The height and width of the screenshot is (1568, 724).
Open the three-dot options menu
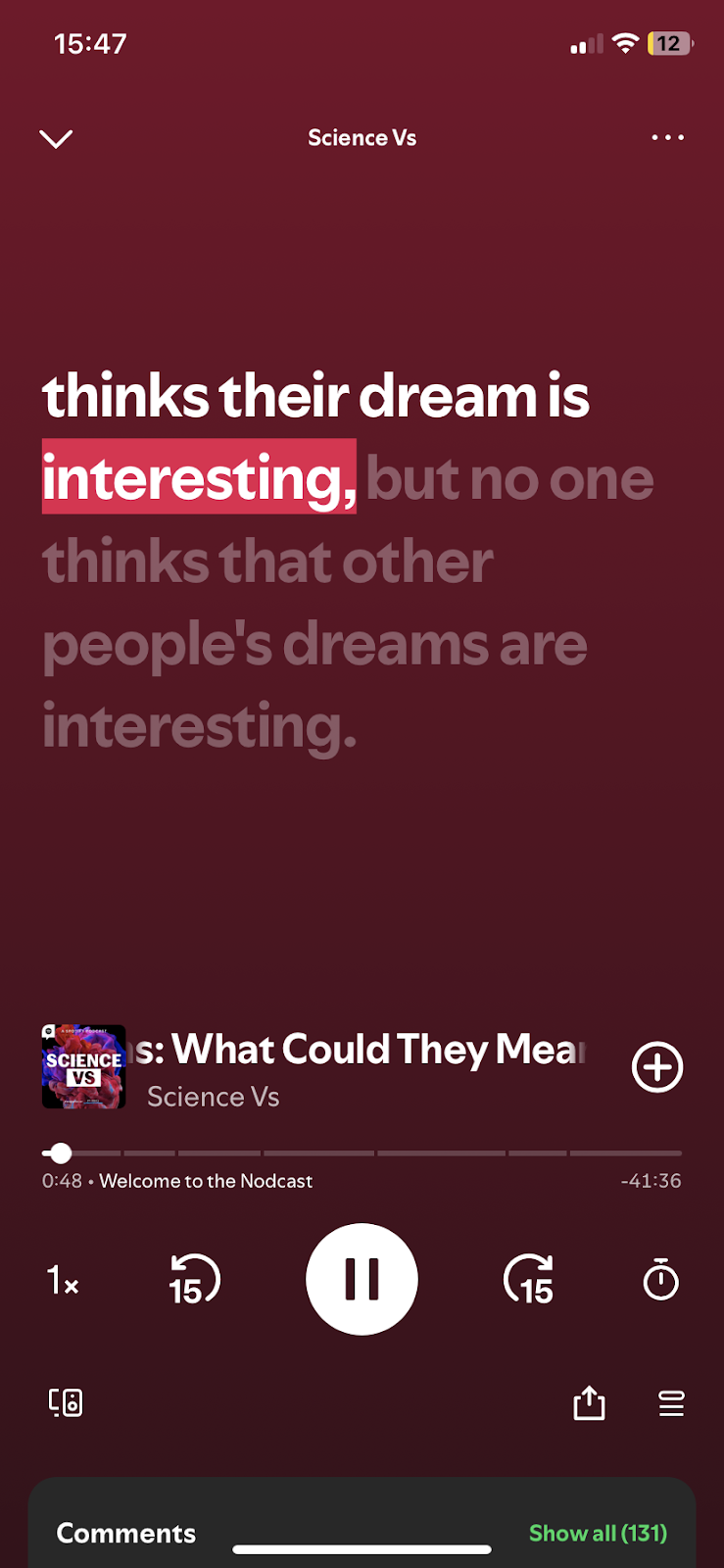[x=667, y=137]
